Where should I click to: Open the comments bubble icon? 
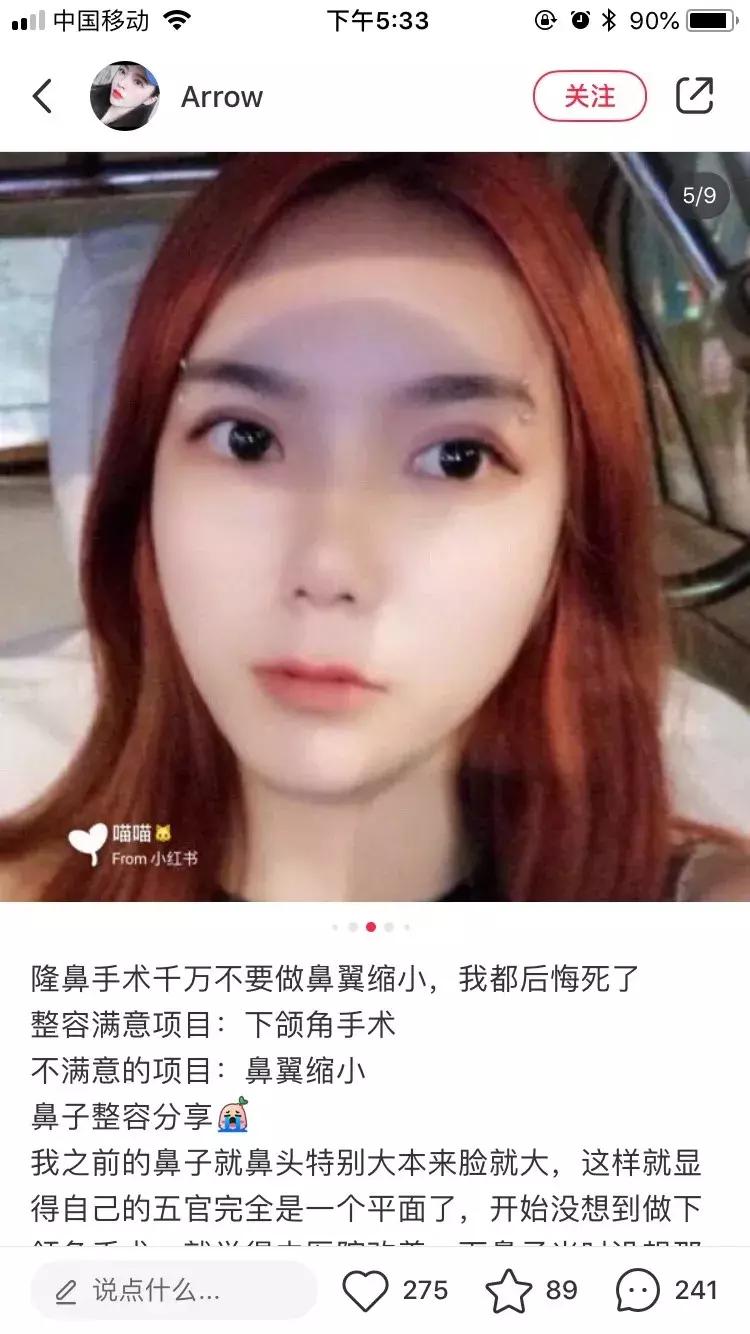637,1290
